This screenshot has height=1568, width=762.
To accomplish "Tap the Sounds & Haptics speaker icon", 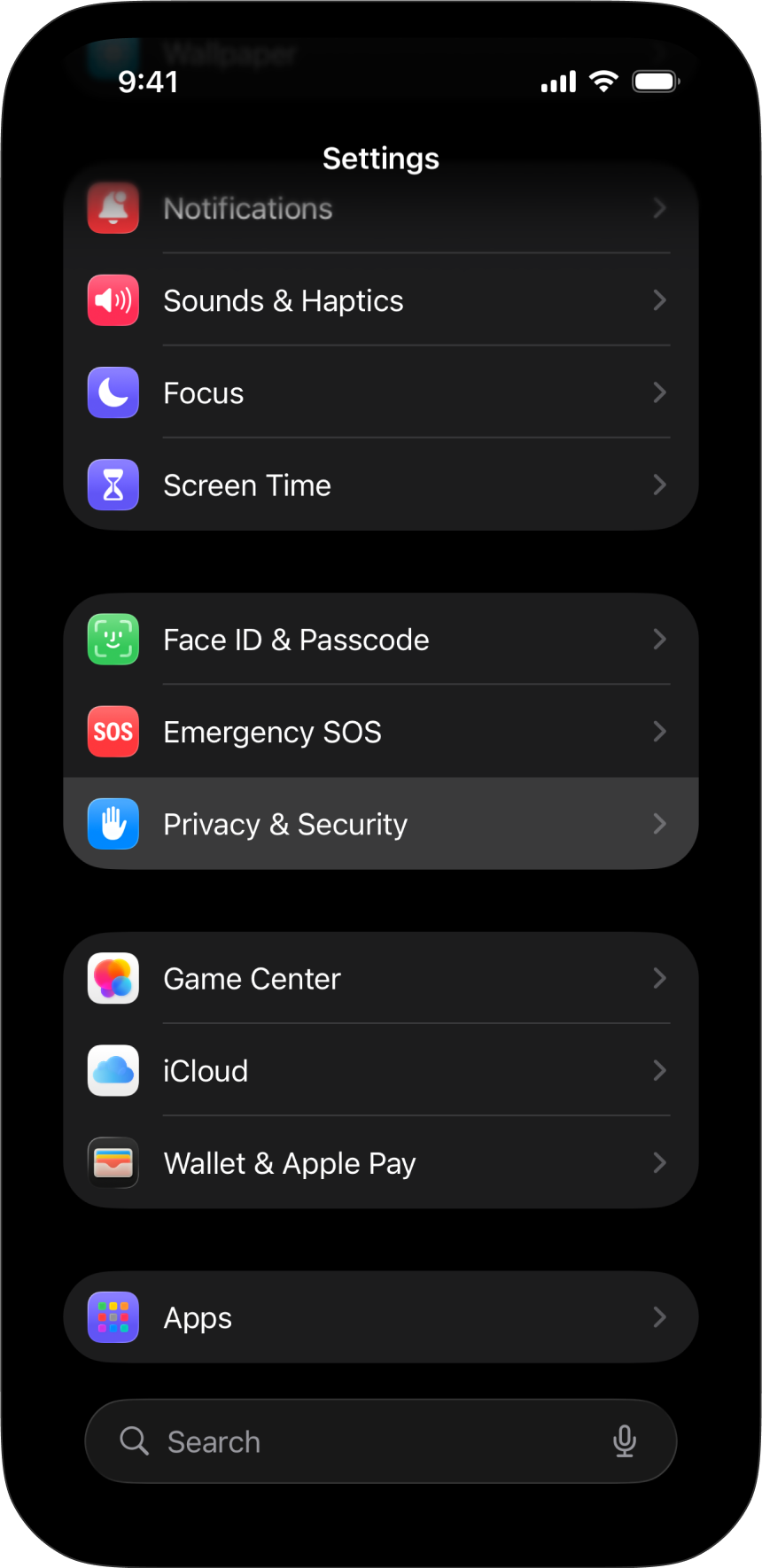I will click(113, 300).
